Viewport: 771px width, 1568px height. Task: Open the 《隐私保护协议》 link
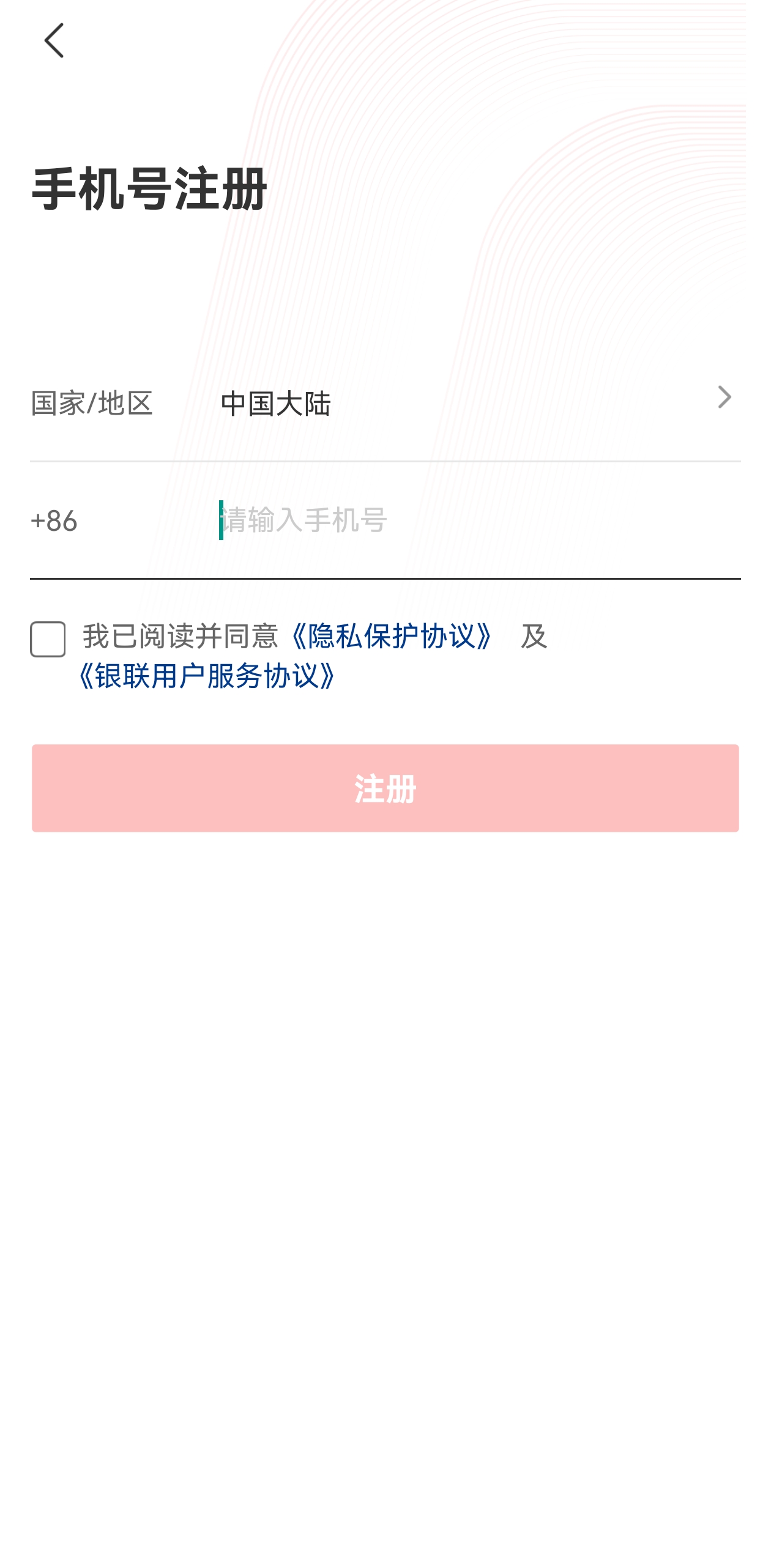(392, 636)
